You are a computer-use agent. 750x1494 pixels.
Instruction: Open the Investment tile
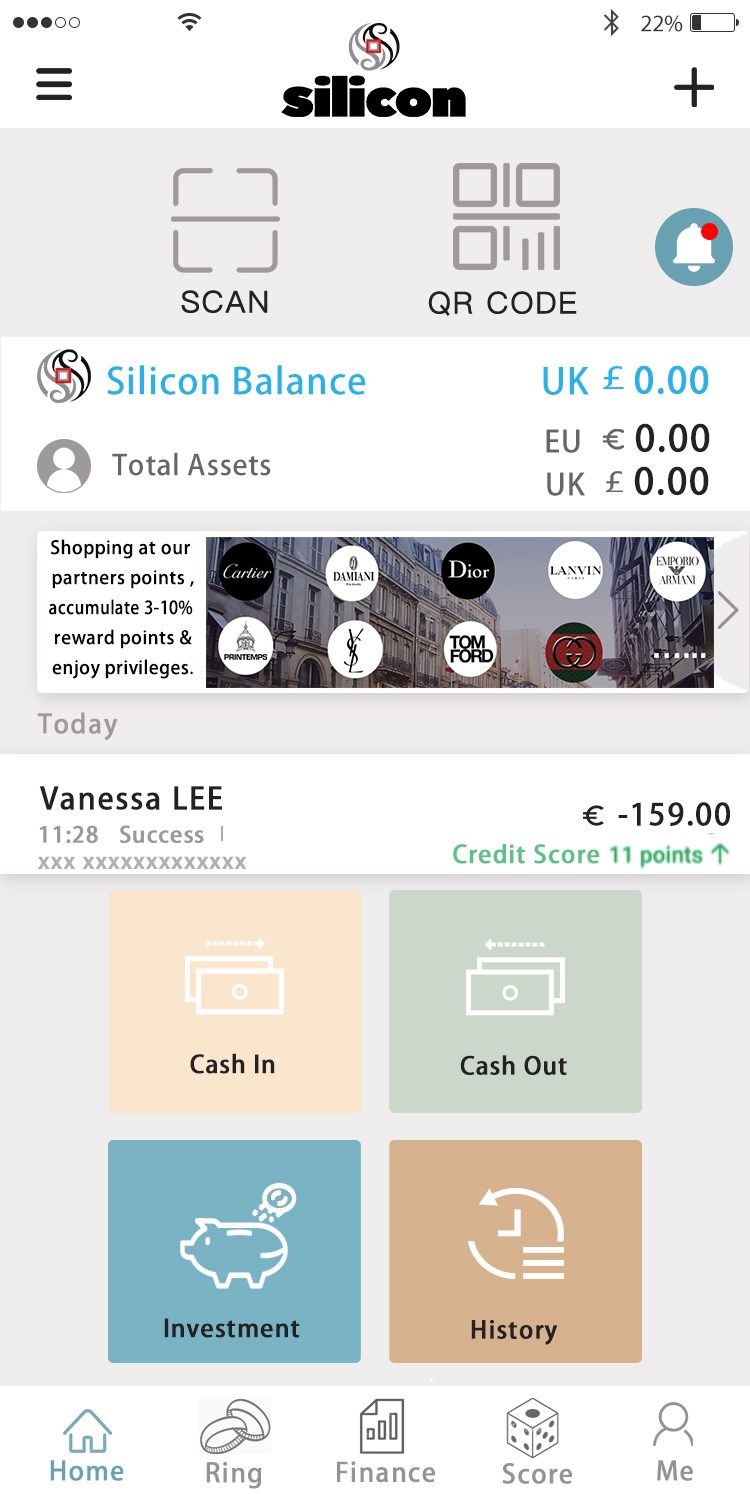pos(235,1251)
